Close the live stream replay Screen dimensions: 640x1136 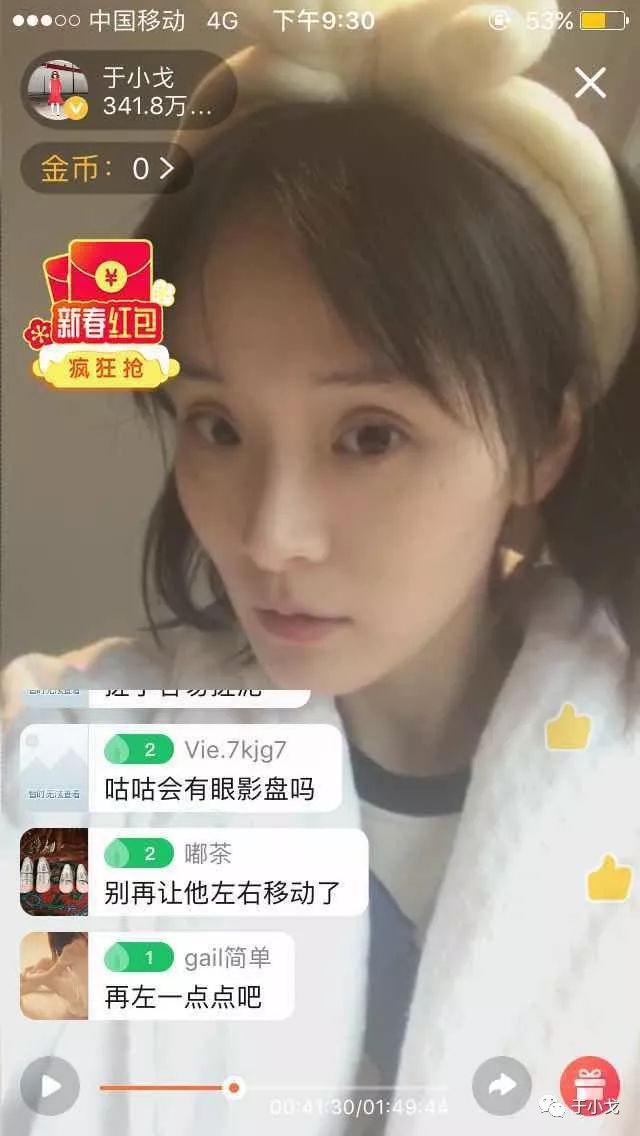point(590,84)
